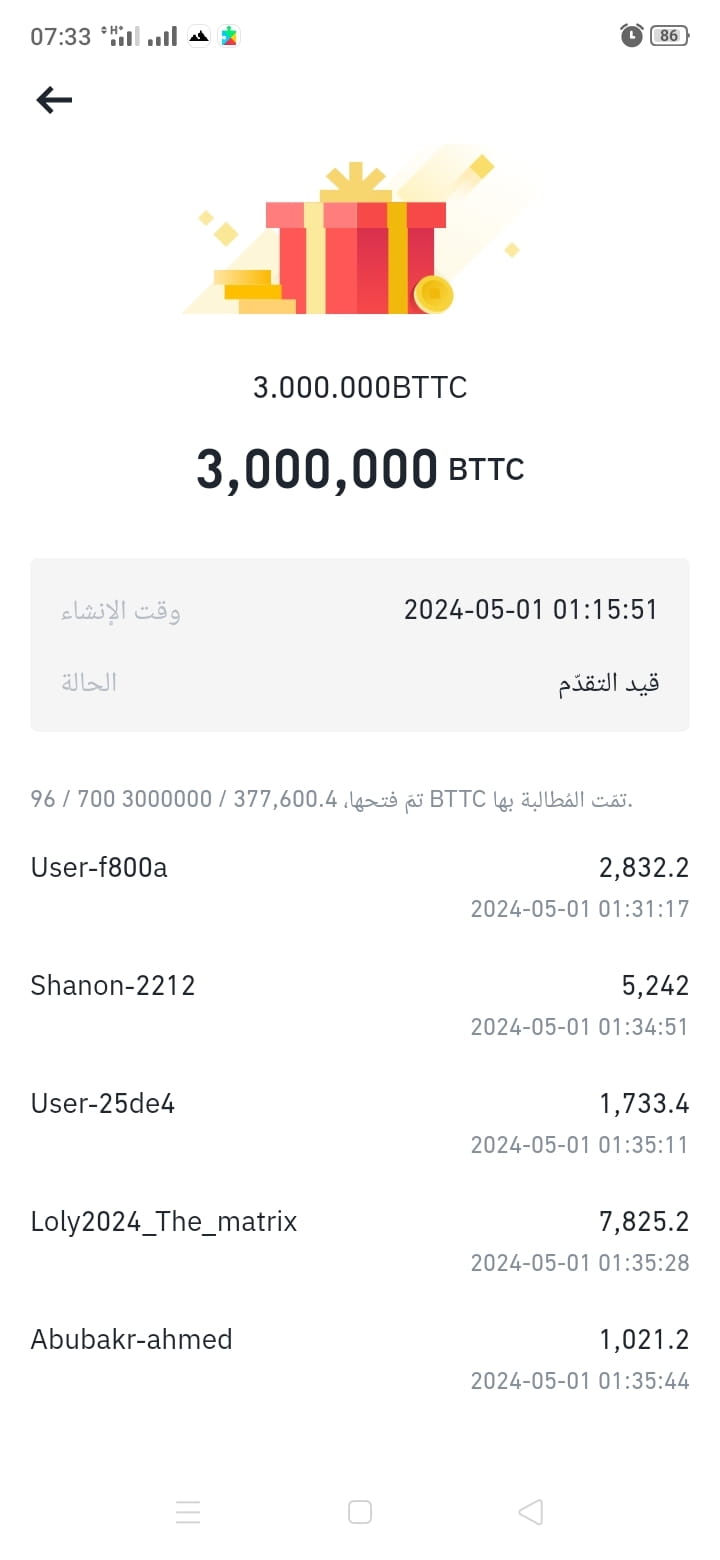Viewport: 720px width, 1560px height.
Task: Tap the navigation back triangle button
Action: click(530, 1512)
